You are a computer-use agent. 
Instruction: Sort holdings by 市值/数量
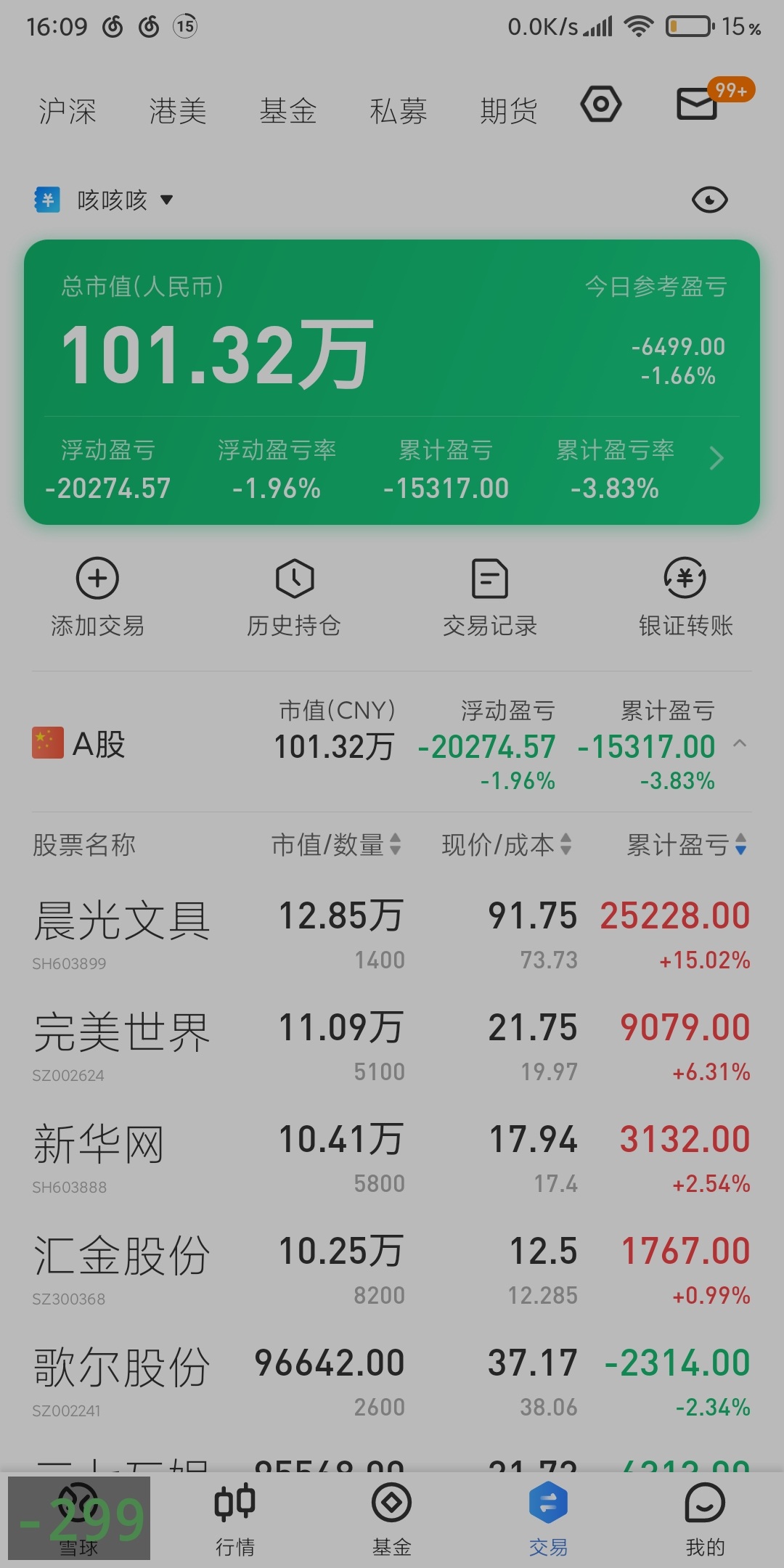(x=335, y=844)
